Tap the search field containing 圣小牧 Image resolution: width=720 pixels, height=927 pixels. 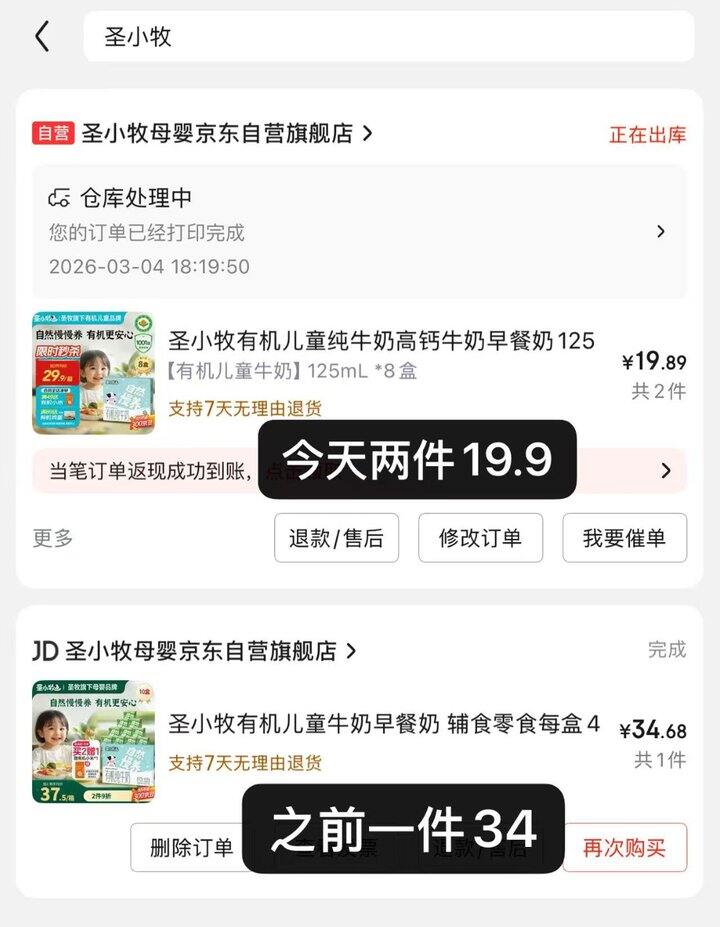pos(388,37)
